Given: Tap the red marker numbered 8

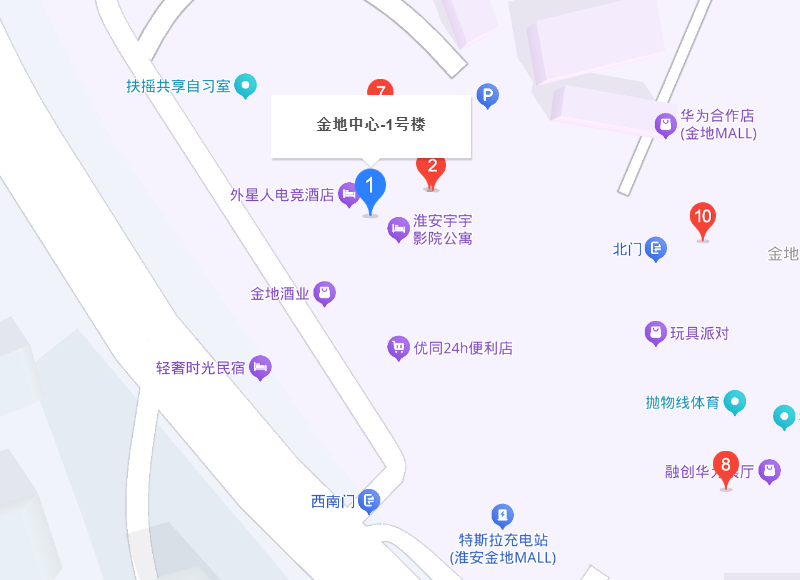Looking at the screenshot, I should point(726,470).
